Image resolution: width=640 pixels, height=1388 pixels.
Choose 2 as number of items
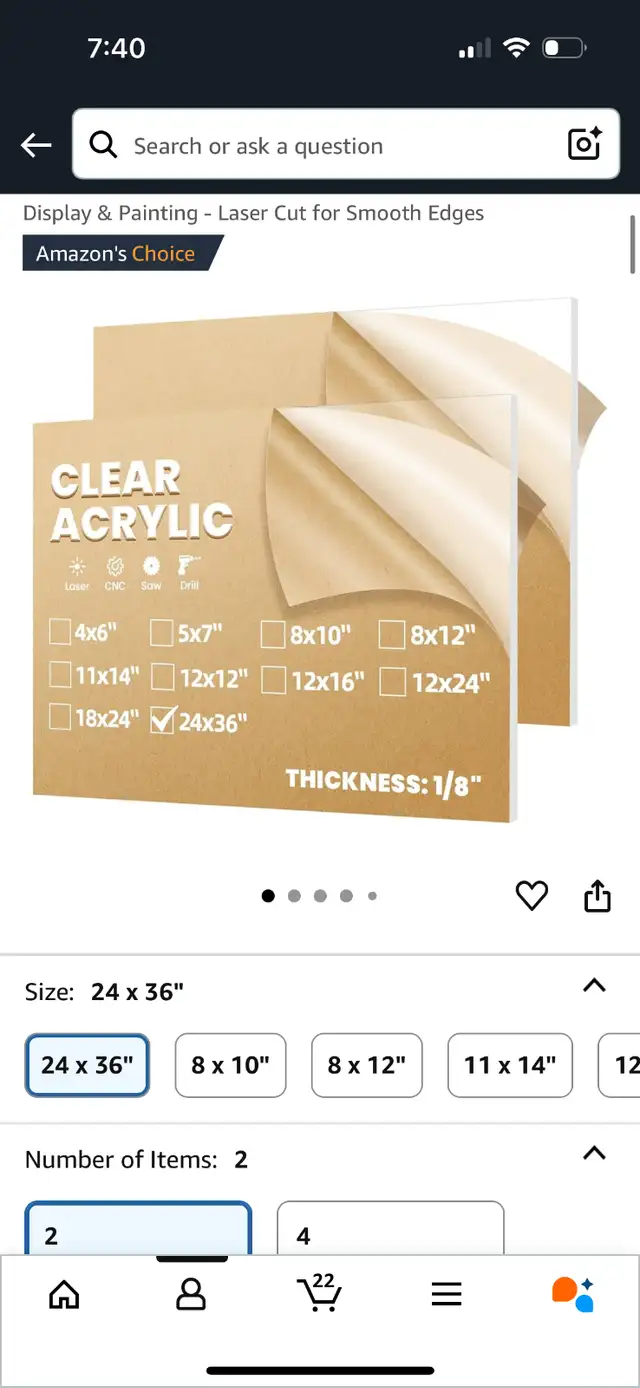138,1227
